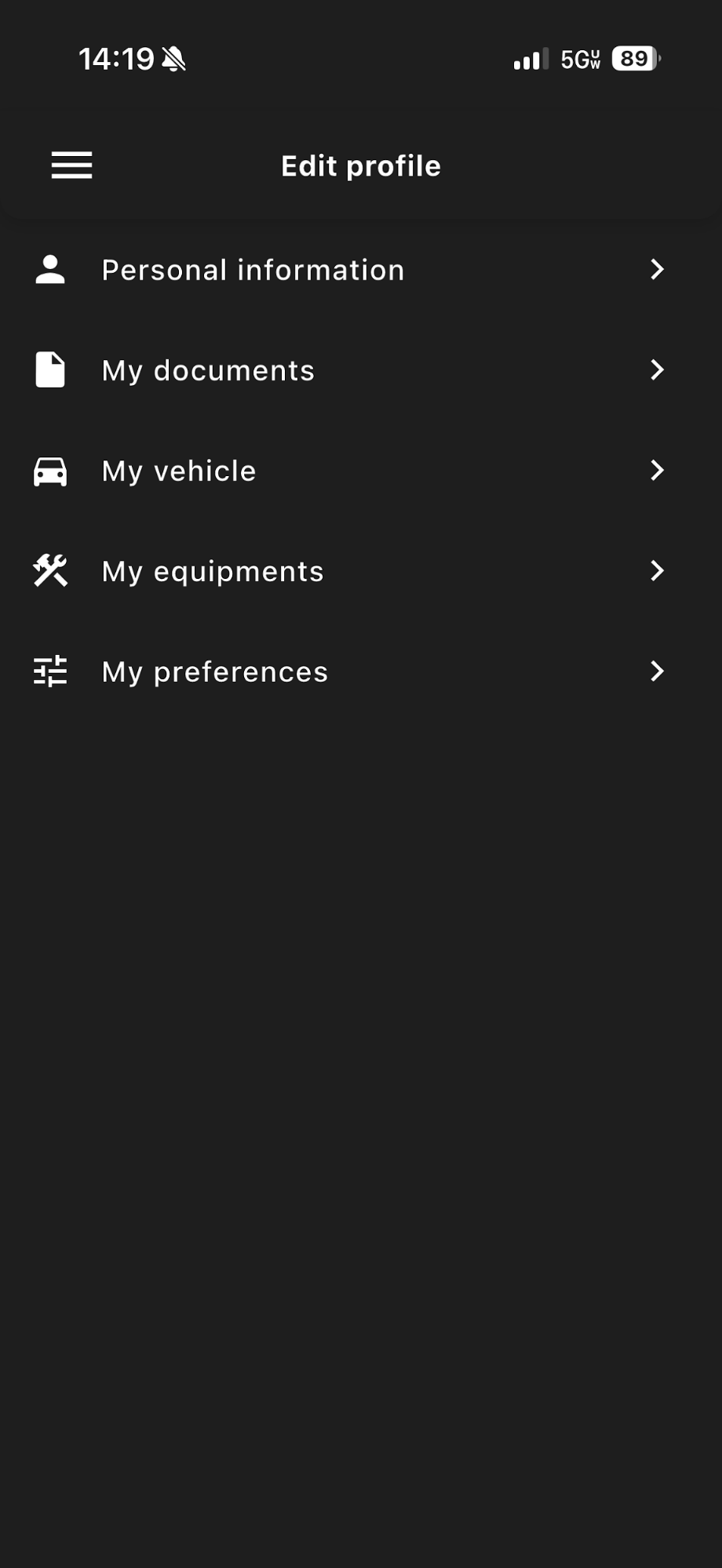Open the Personal information section
The height and width of the screenshot is (1568, 722).
253,270
